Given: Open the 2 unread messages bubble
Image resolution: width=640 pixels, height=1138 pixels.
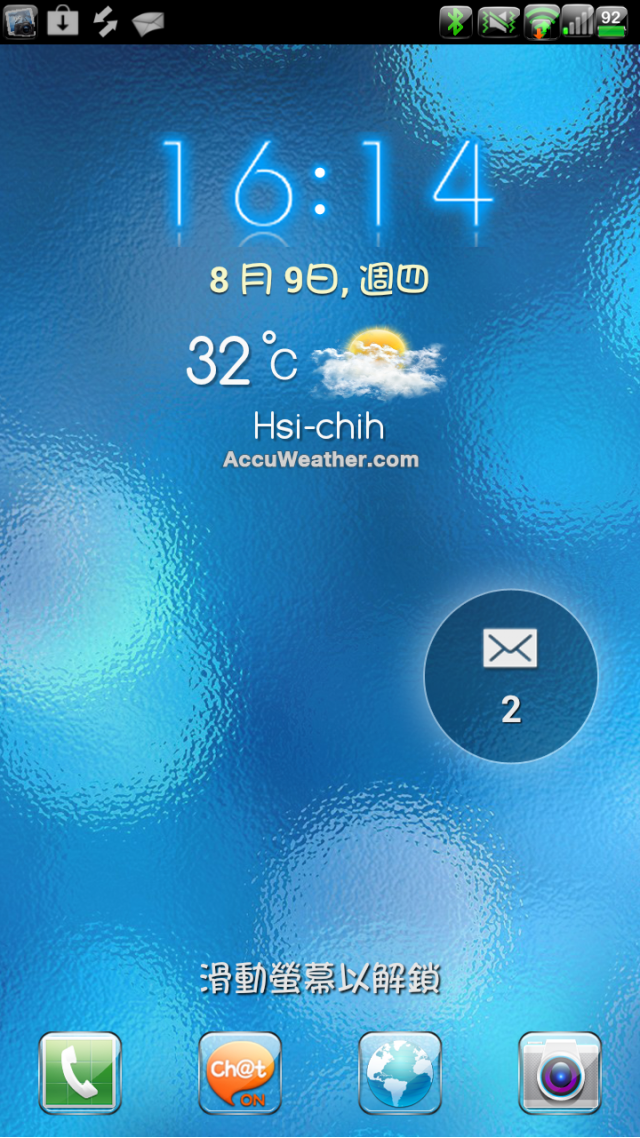Looking at the screenshot, I should point(510,676).
